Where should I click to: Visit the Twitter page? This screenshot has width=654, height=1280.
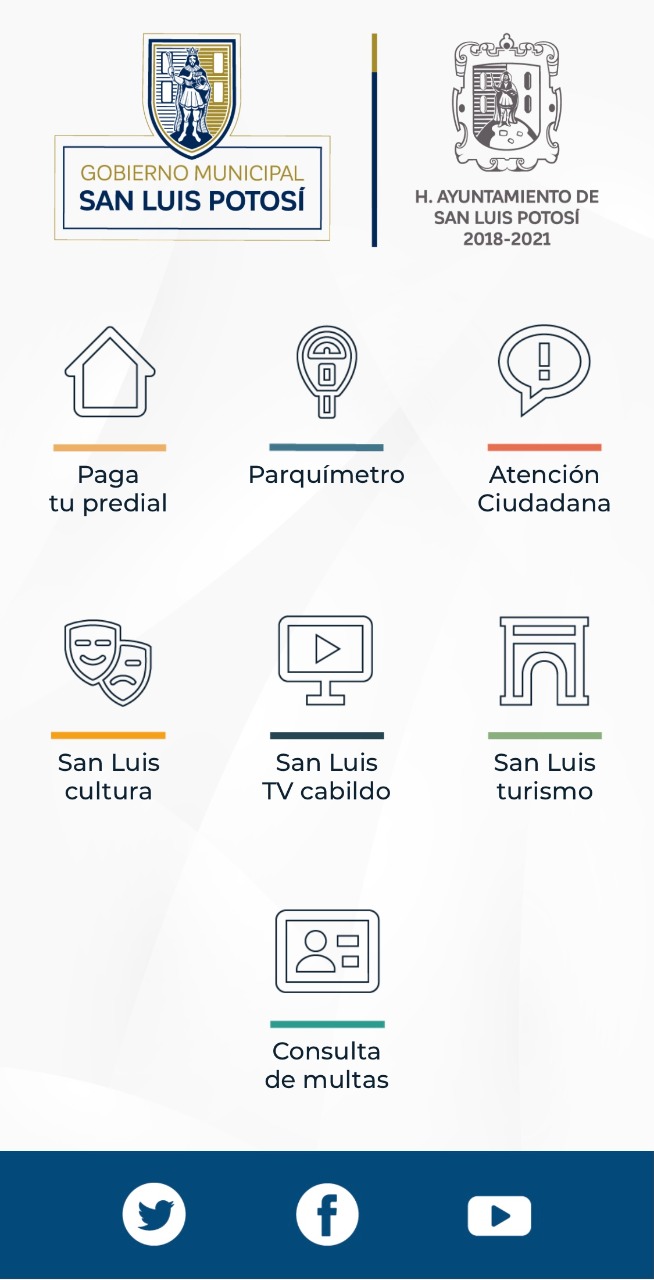pyautogui.click(x=155, y=1215)
